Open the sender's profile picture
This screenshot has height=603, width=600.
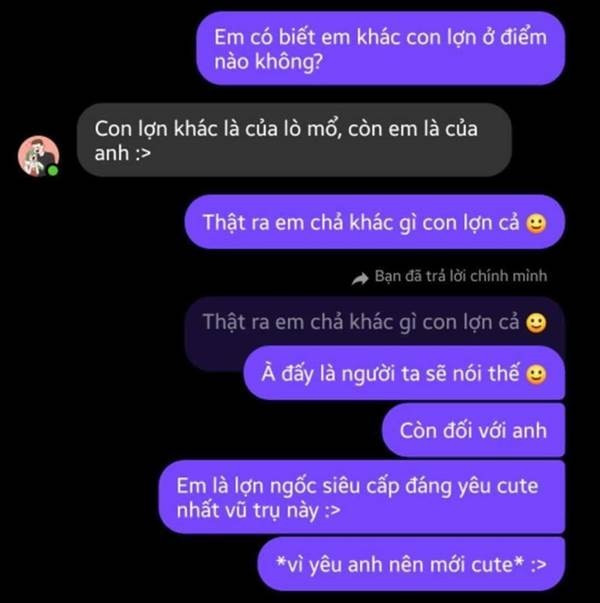(x=38, y=155)
